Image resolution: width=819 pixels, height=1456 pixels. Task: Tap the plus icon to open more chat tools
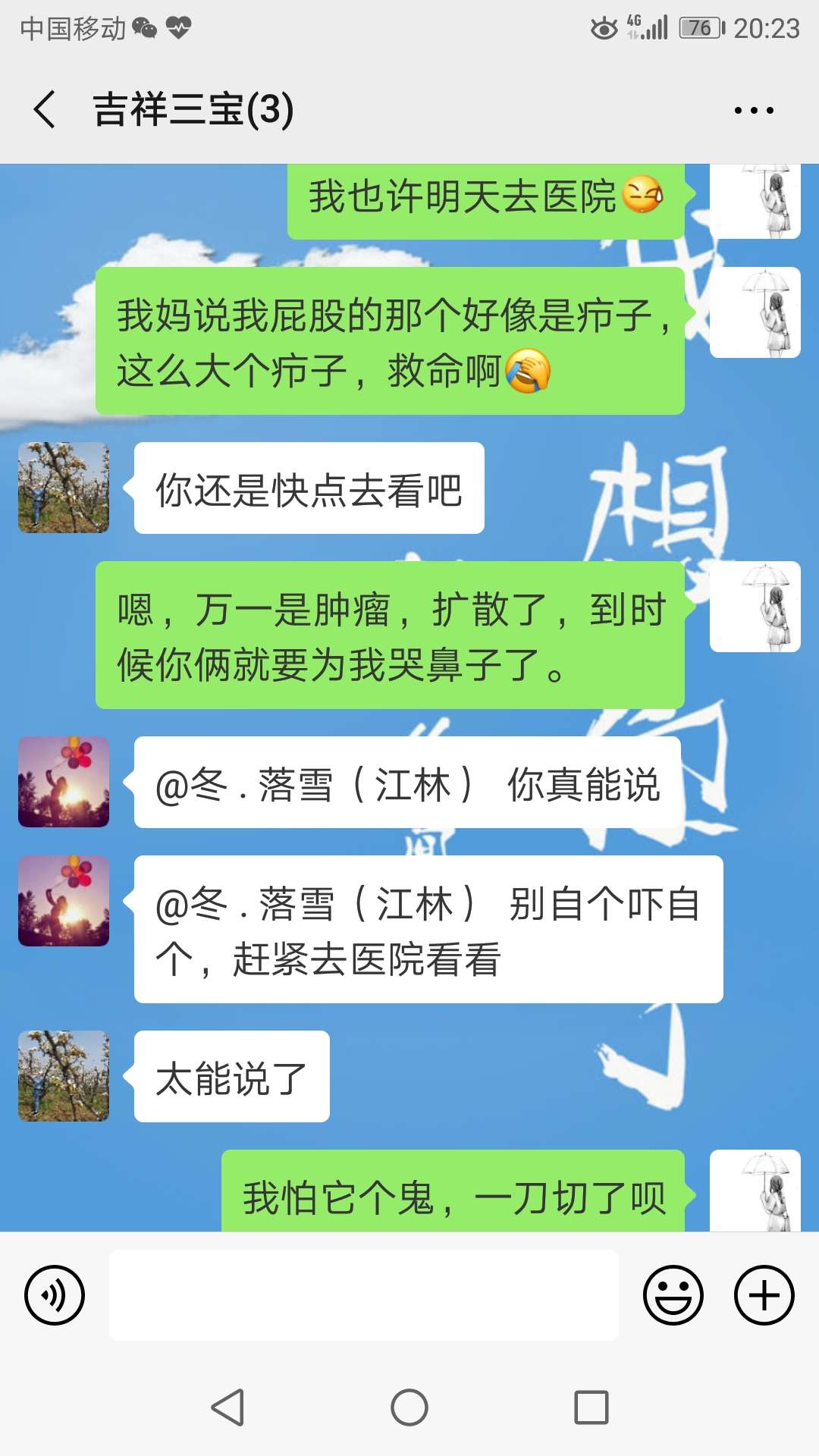763,1296
